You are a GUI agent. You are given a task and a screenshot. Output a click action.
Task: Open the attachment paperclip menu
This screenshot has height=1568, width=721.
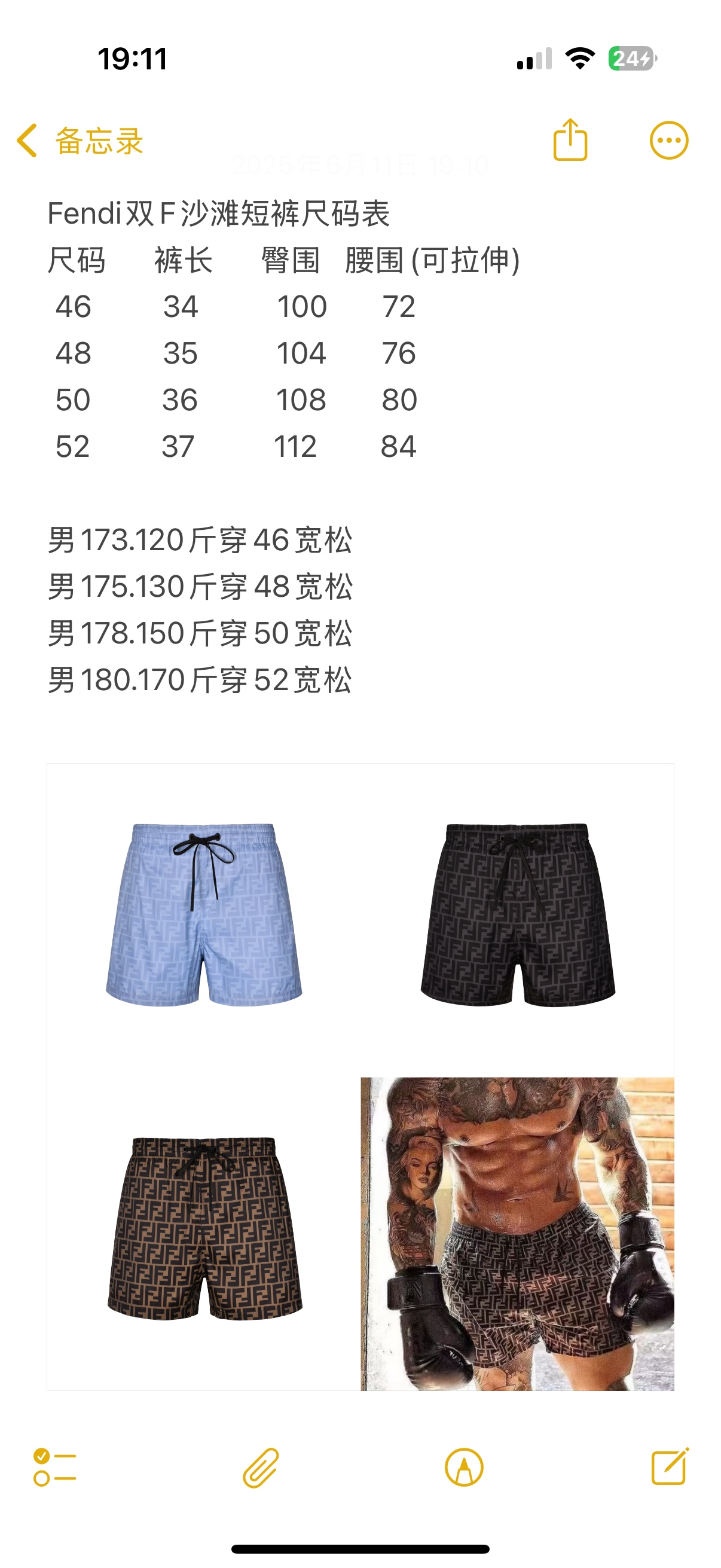(x=261, y=1467)
